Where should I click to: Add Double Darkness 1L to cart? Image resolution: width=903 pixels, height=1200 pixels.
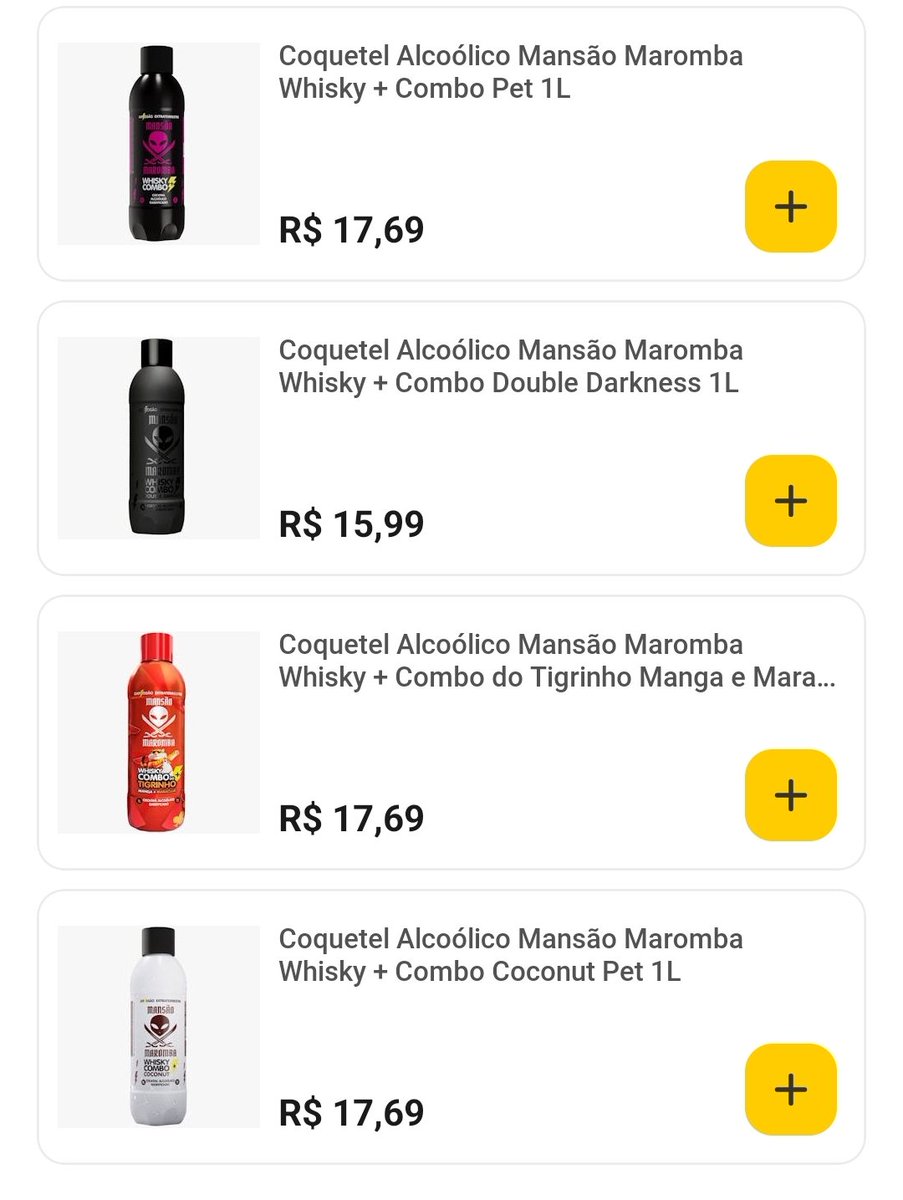pos(790,500)
